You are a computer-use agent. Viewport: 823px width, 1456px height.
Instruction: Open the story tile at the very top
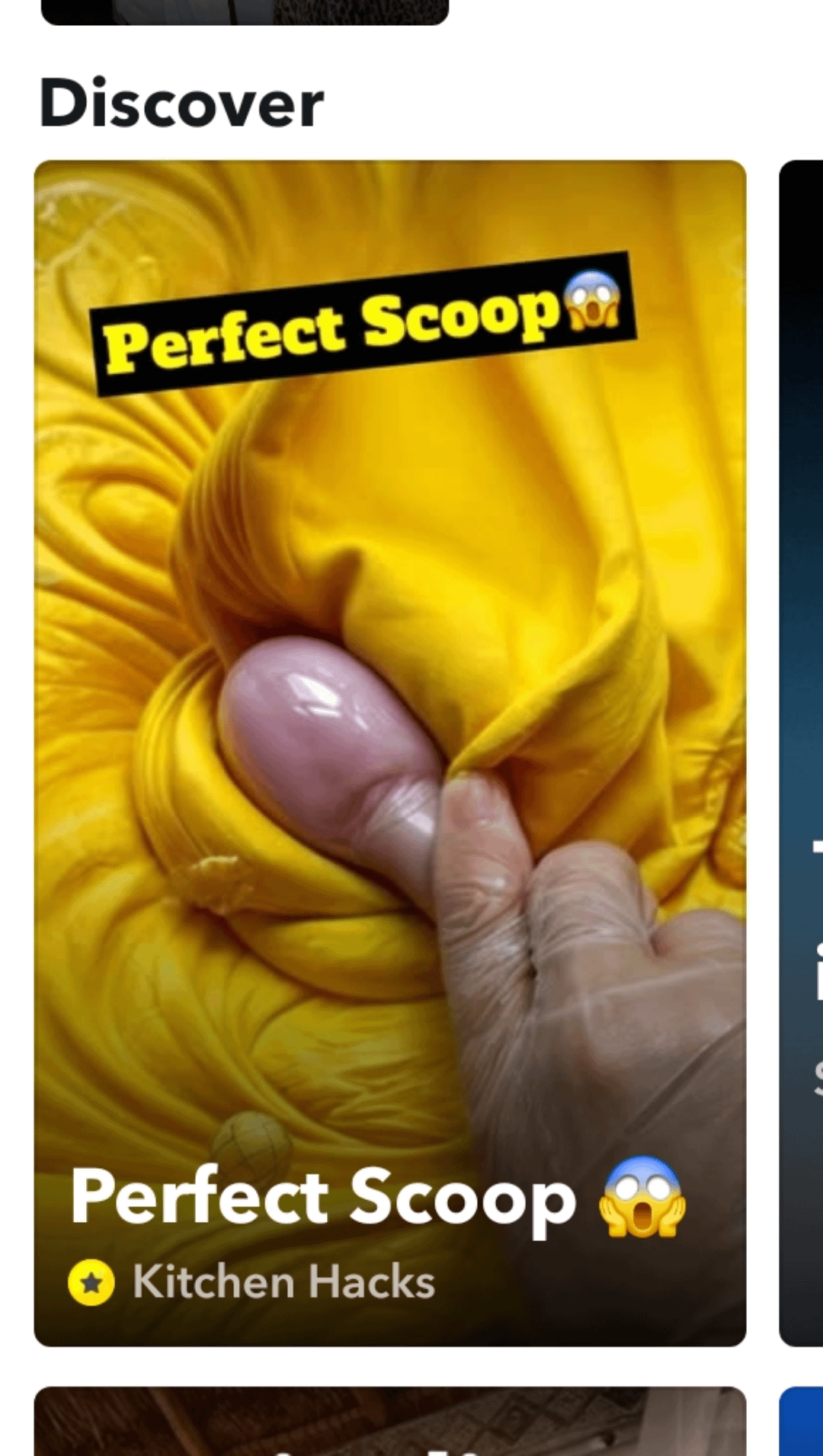click(245, 11)
